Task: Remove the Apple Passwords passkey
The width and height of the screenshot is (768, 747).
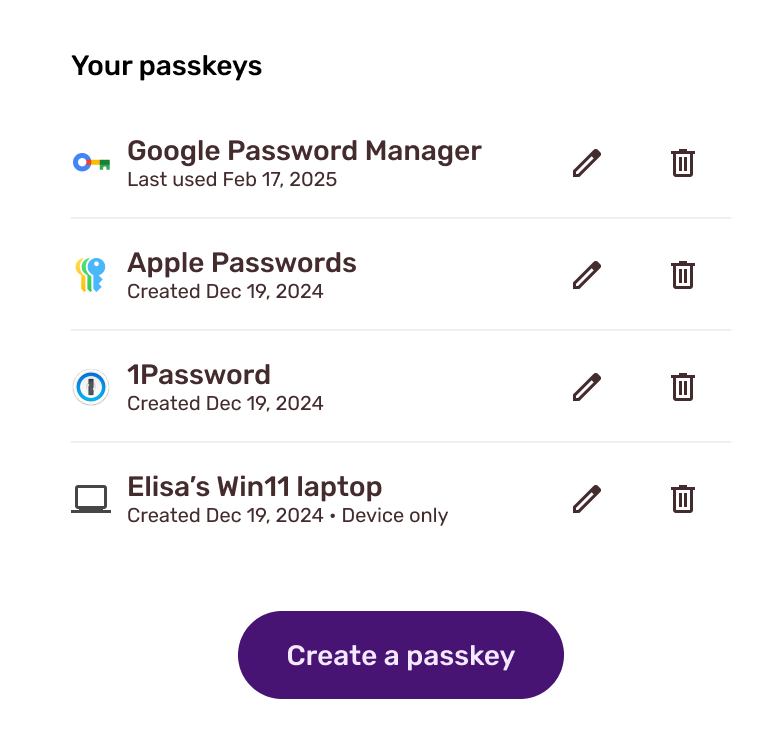Action: pyautogui.click(x=683, y=275)
